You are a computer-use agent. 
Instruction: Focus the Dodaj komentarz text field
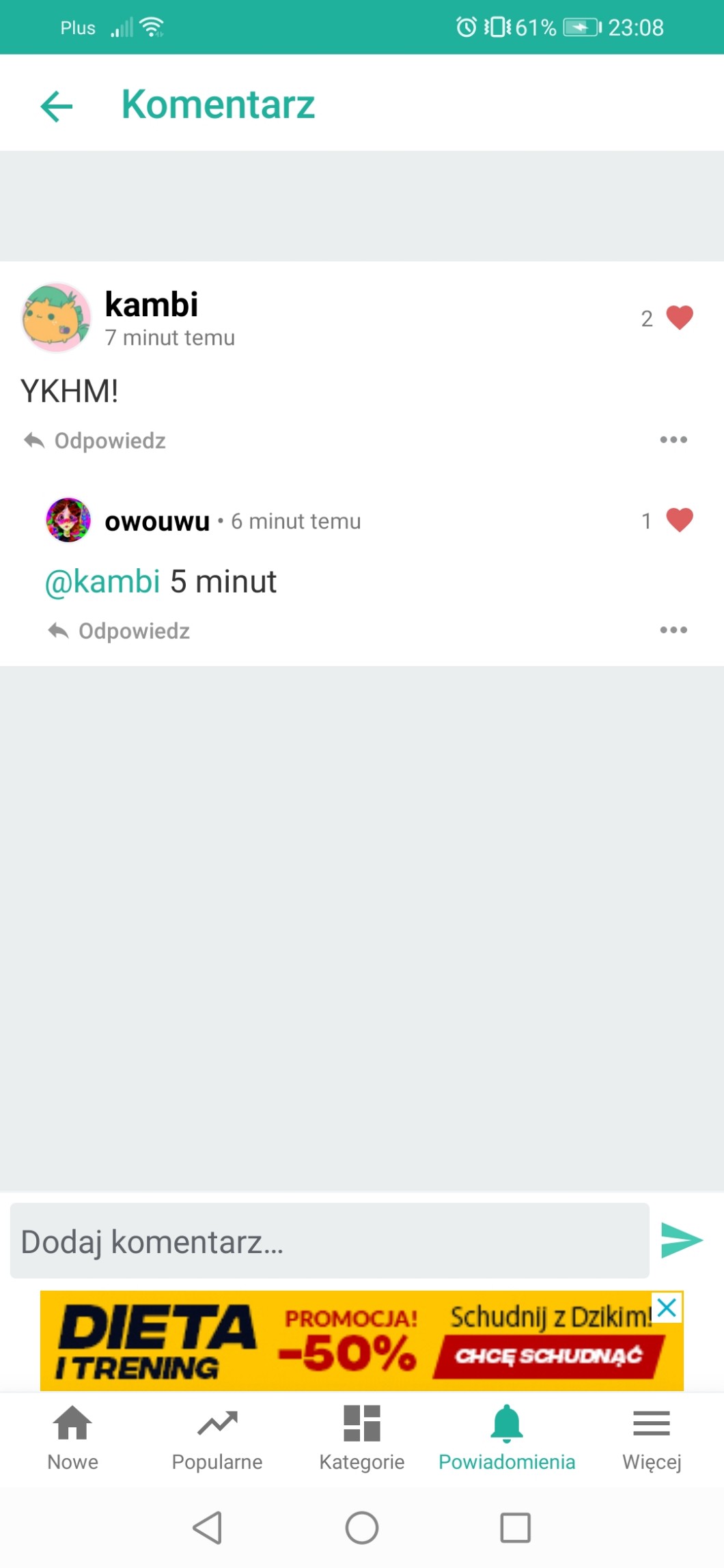329,1241
